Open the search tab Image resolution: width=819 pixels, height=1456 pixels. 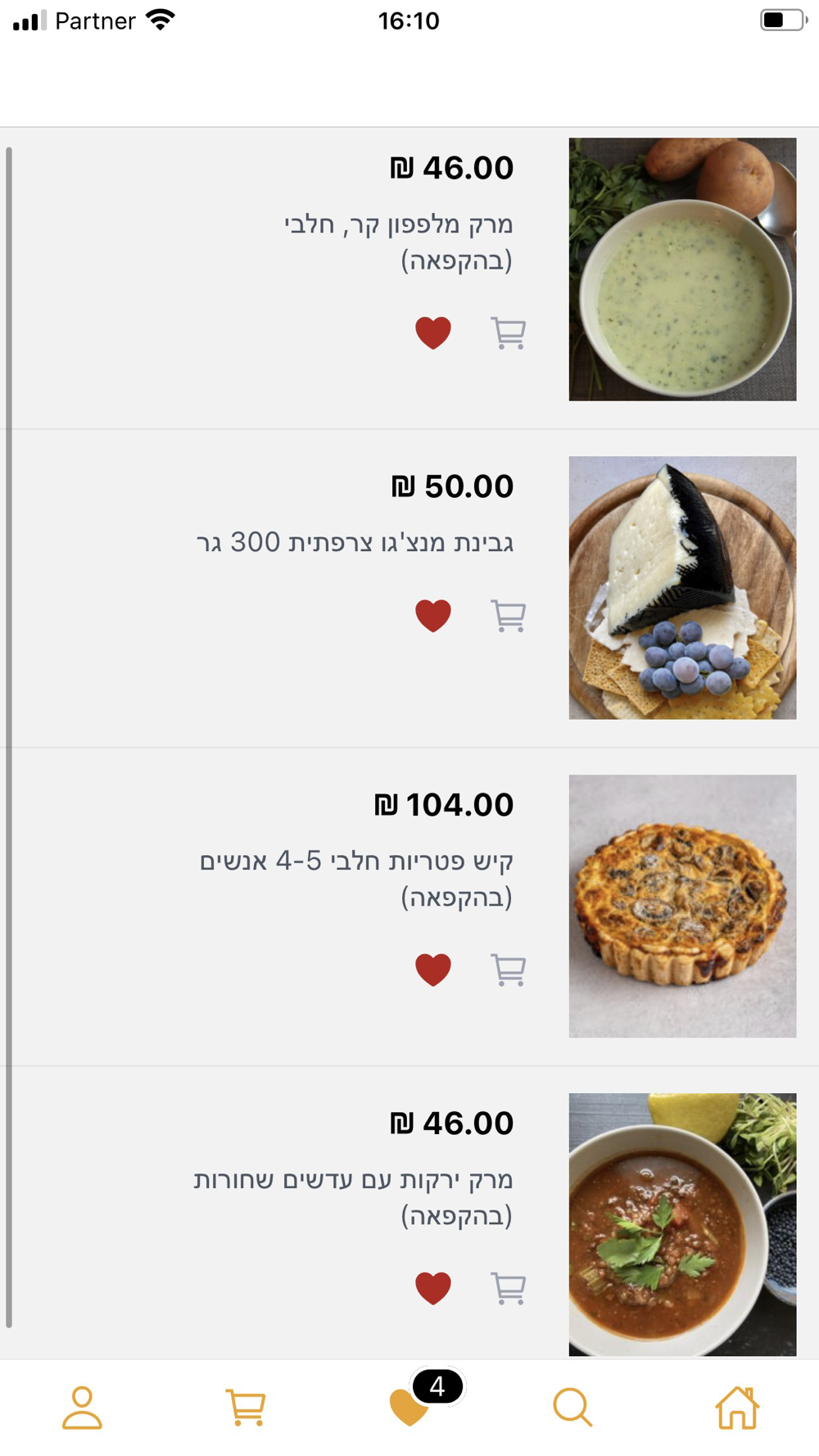(572, 1407)
